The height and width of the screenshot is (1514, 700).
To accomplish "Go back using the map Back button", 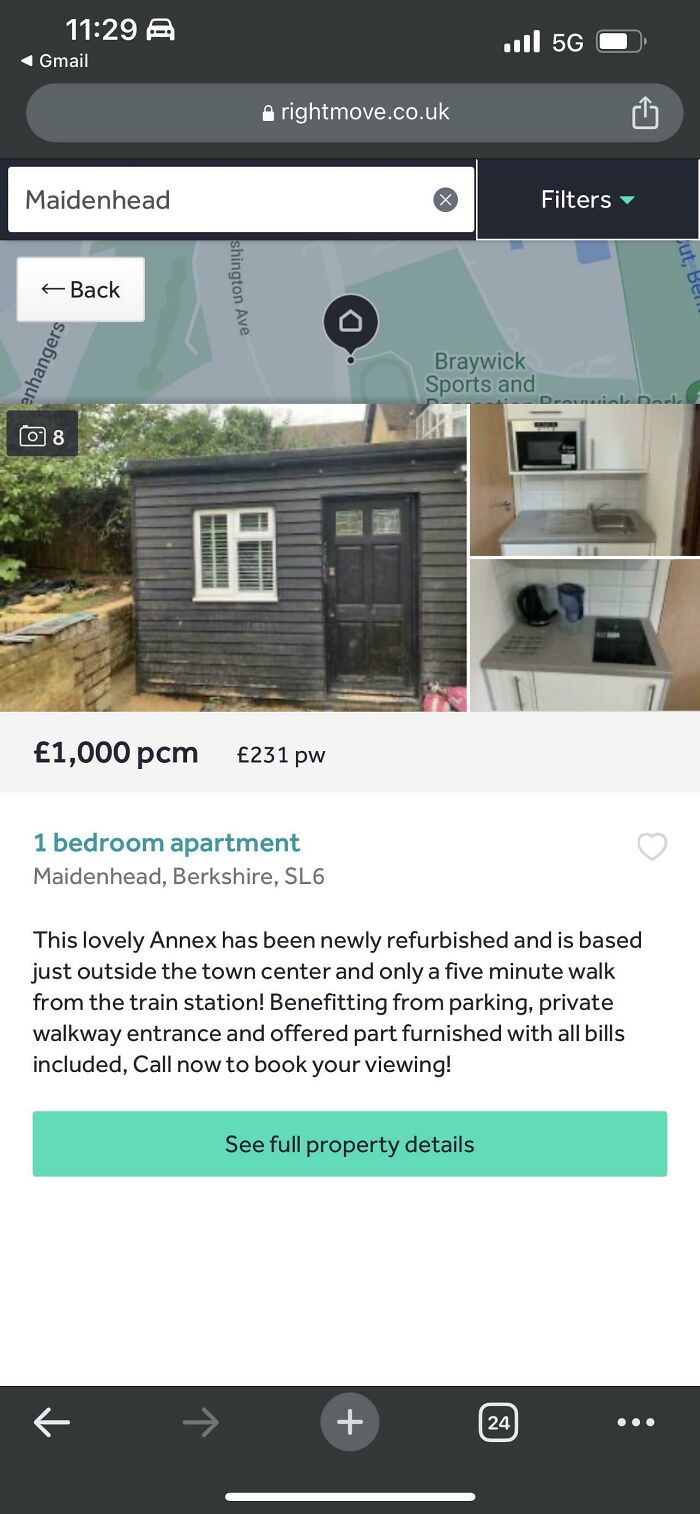I will [x=81, y=290].
